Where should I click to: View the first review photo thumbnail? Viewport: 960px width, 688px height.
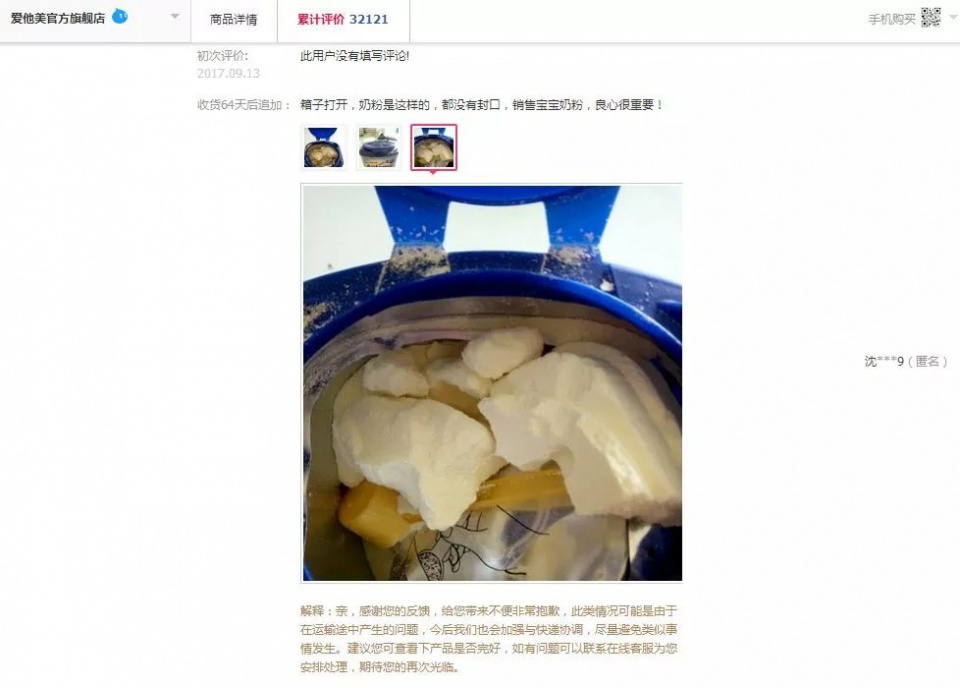tap(323, 148)
